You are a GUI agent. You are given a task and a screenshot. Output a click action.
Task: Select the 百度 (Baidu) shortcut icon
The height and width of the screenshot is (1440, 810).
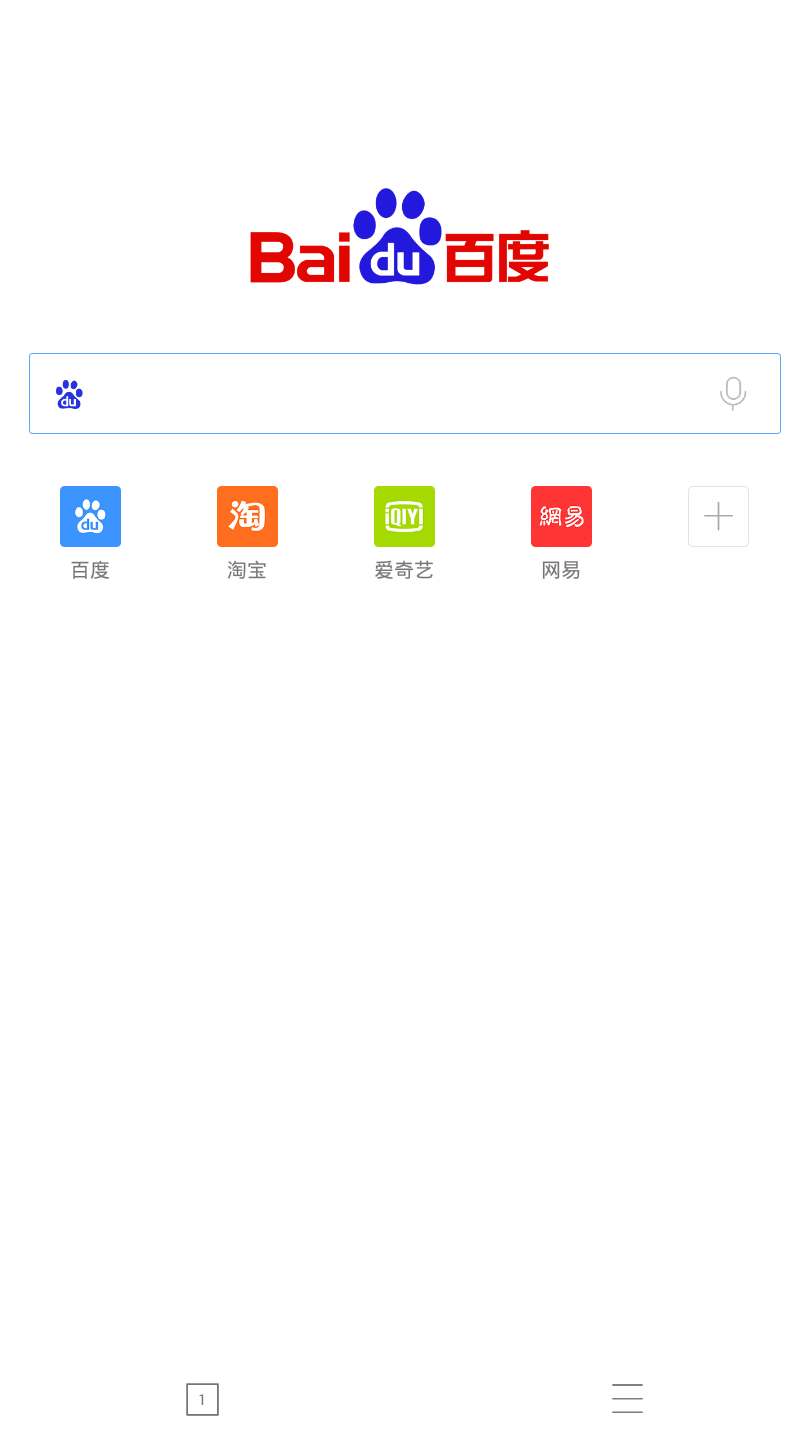pos(90,516)
